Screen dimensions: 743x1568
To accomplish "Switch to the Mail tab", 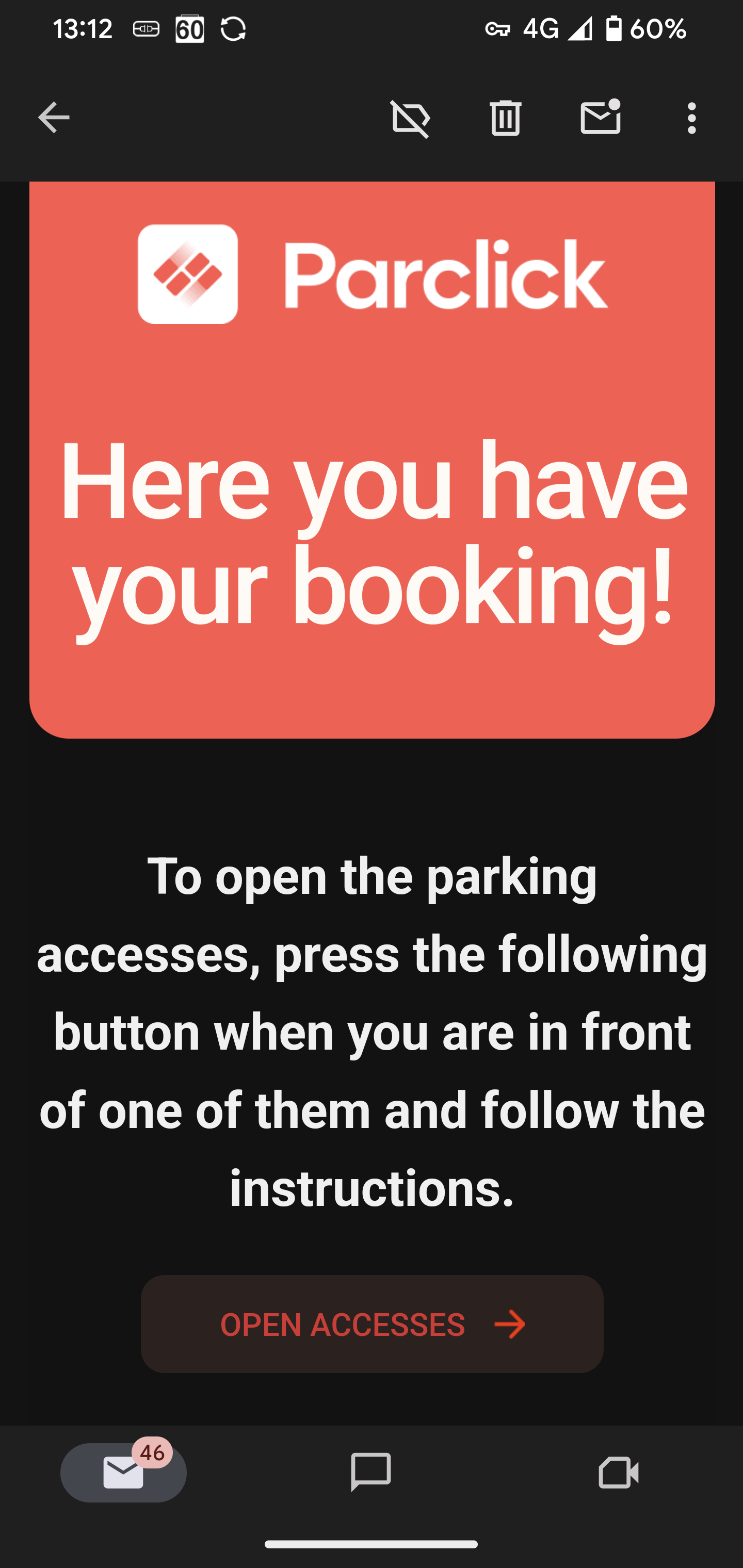I will click(124, 1473).
